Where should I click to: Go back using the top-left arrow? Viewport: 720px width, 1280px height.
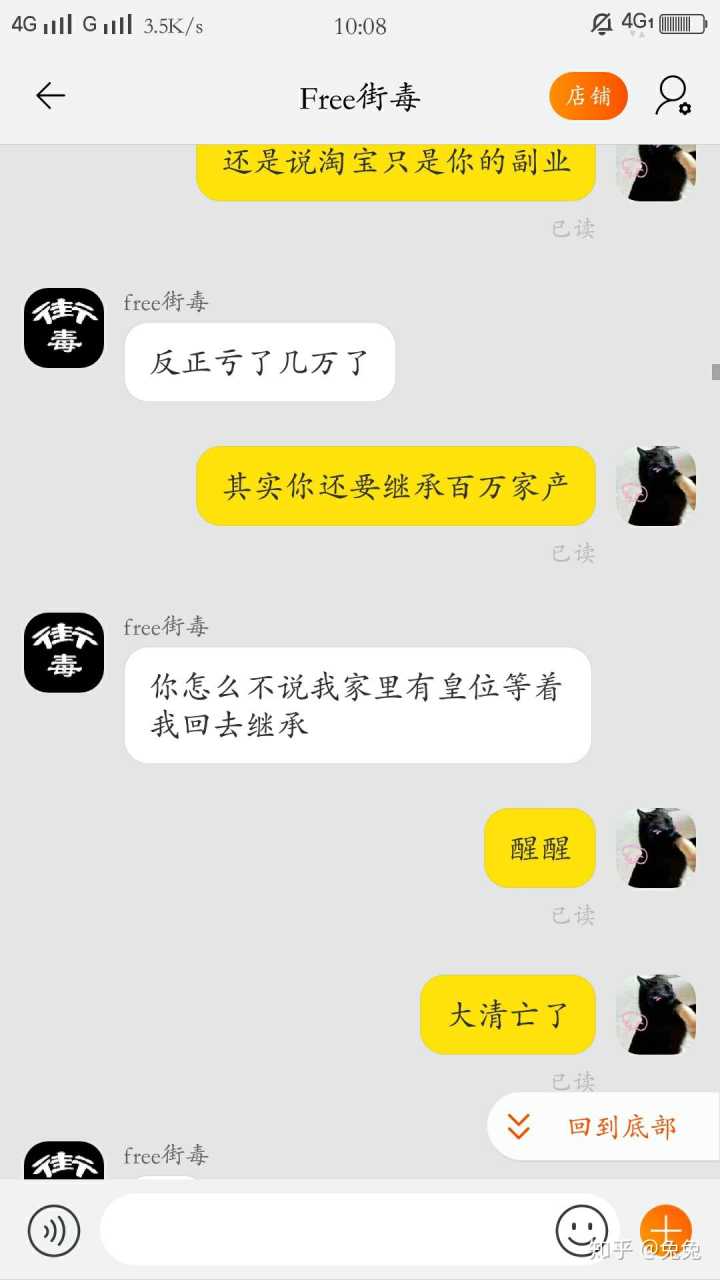50,96
